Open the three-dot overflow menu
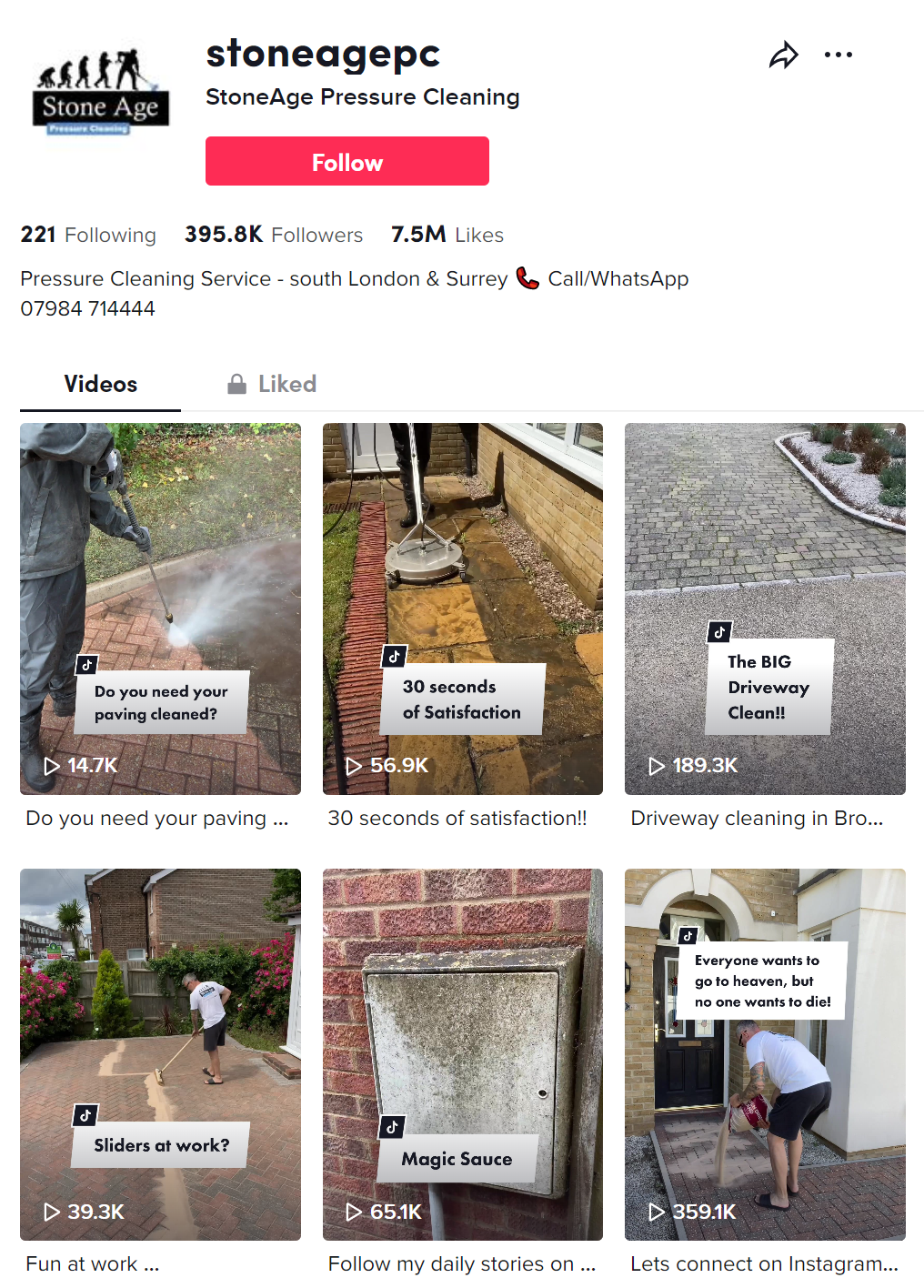The width and height of the screenshot is (924, 1288). (838, 55)
